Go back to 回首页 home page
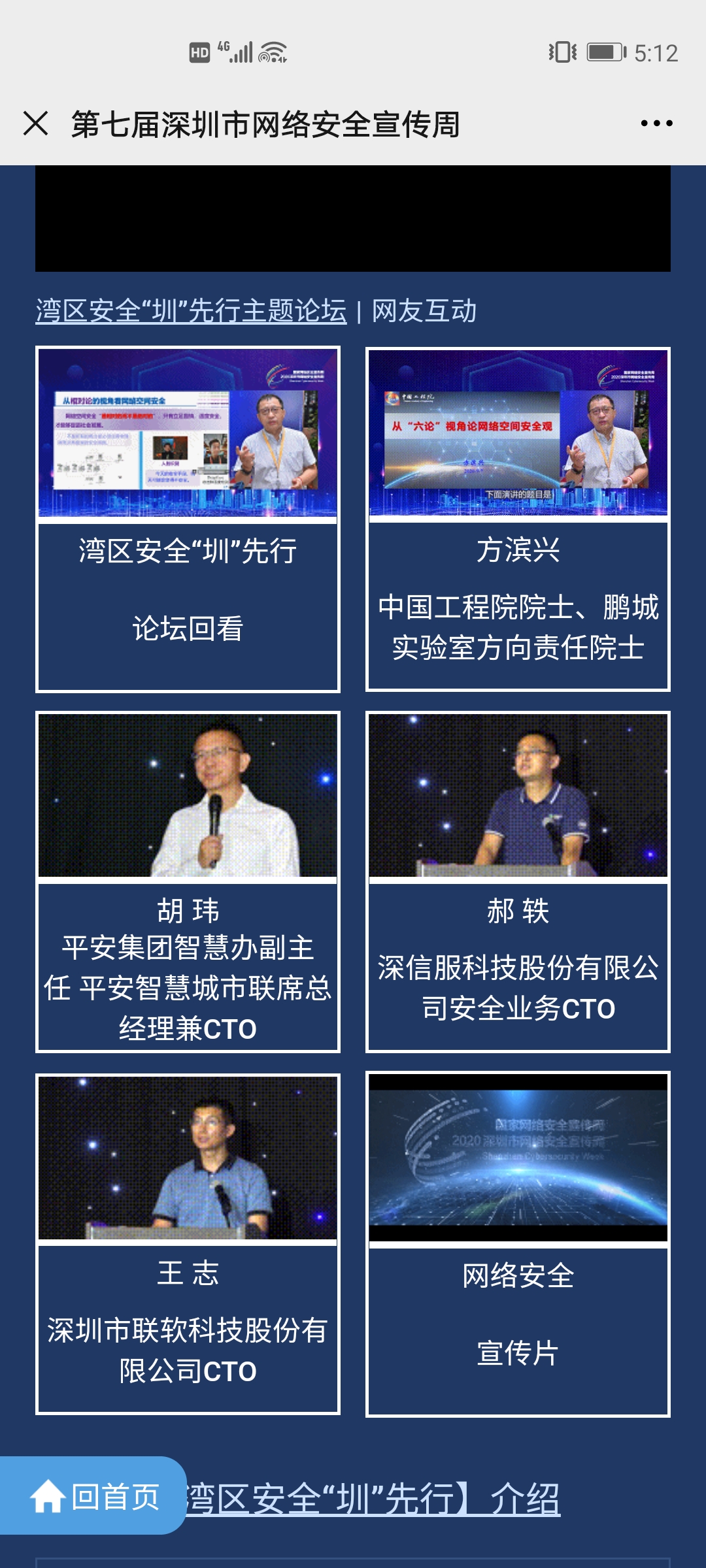Viewport: 706px width, 1568px height. [95, 1496]
